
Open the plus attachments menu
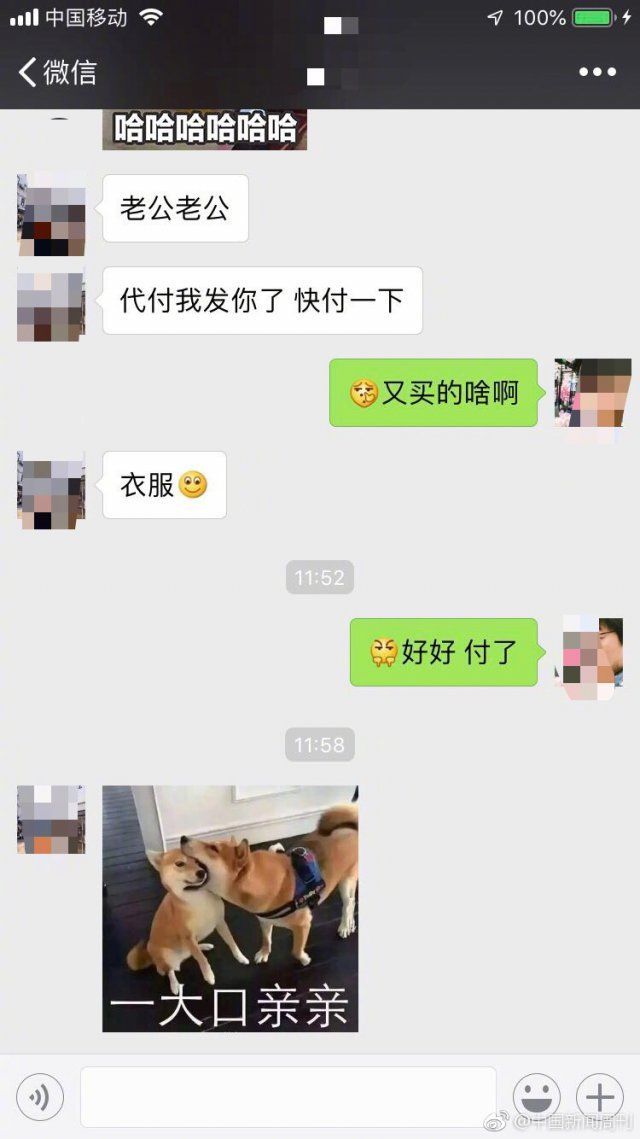tap(599, 1097)
